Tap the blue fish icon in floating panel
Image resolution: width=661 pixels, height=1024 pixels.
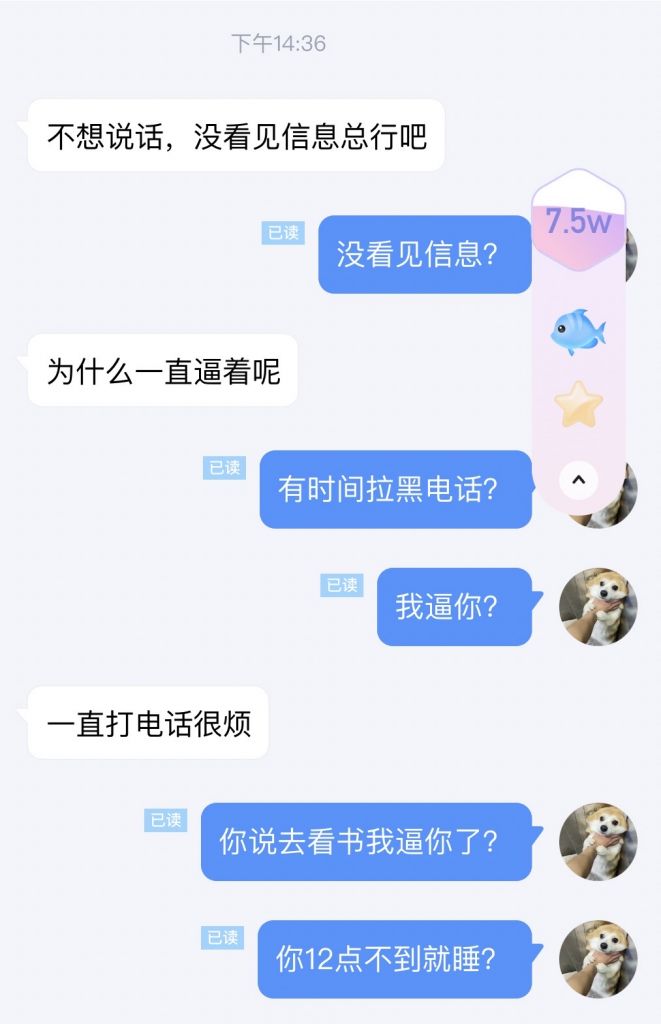[x=578, y=331]
